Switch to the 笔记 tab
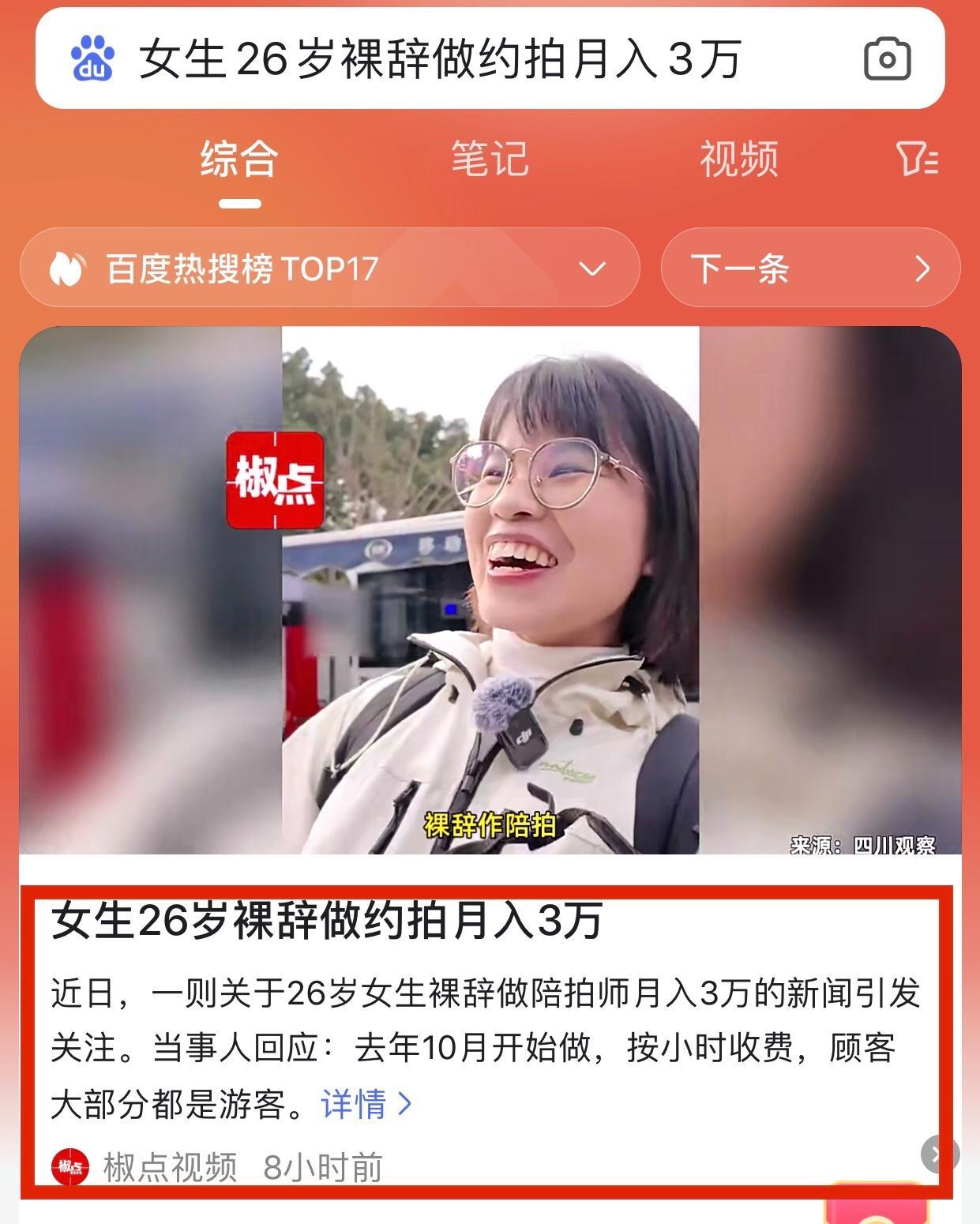Viewport: 980px width, 1224px height. click(490, 159)
